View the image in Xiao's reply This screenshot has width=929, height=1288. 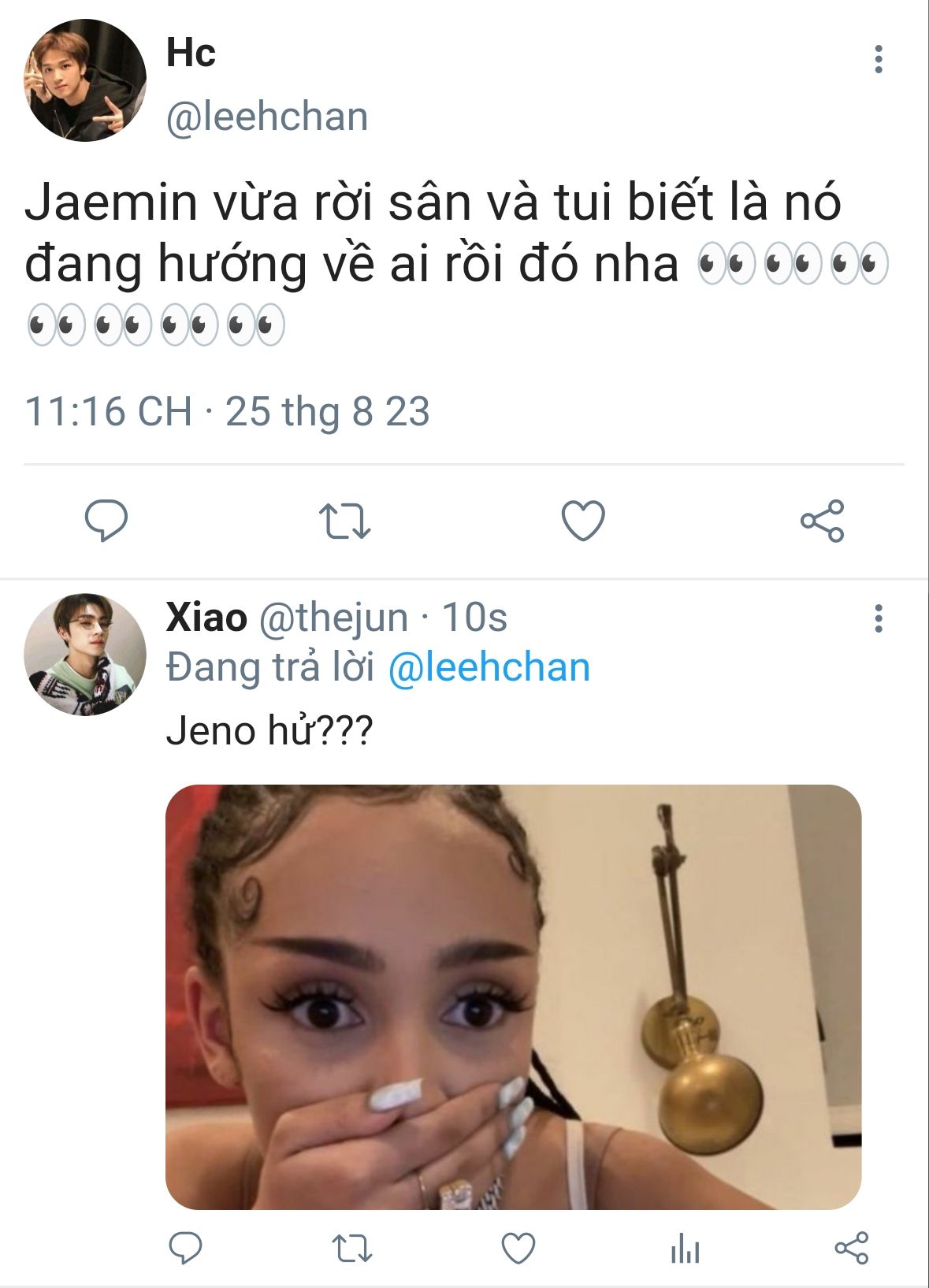[513, 997]
